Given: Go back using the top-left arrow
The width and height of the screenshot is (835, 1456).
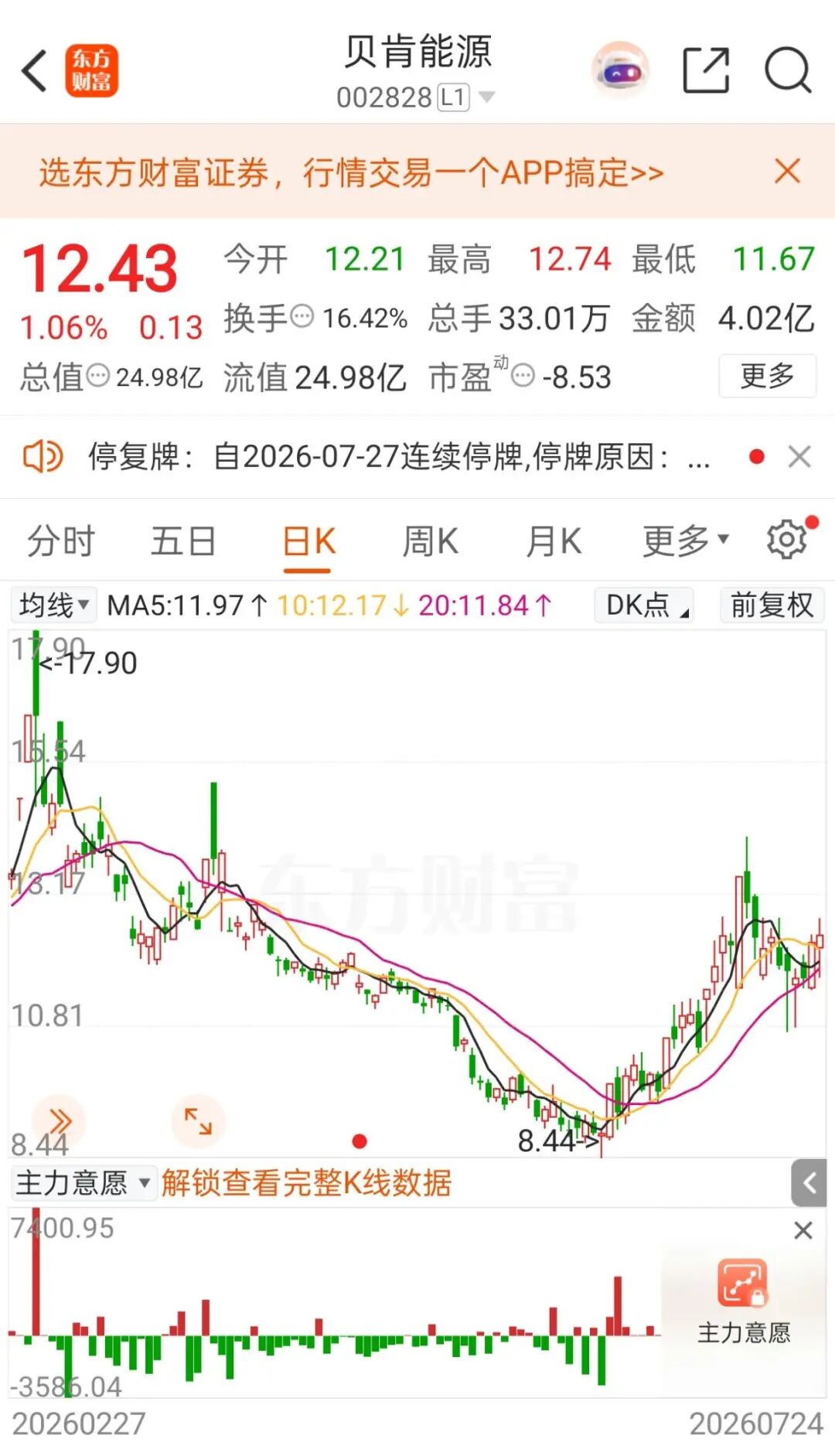Looking at the screenshot, I should point(34,71).
